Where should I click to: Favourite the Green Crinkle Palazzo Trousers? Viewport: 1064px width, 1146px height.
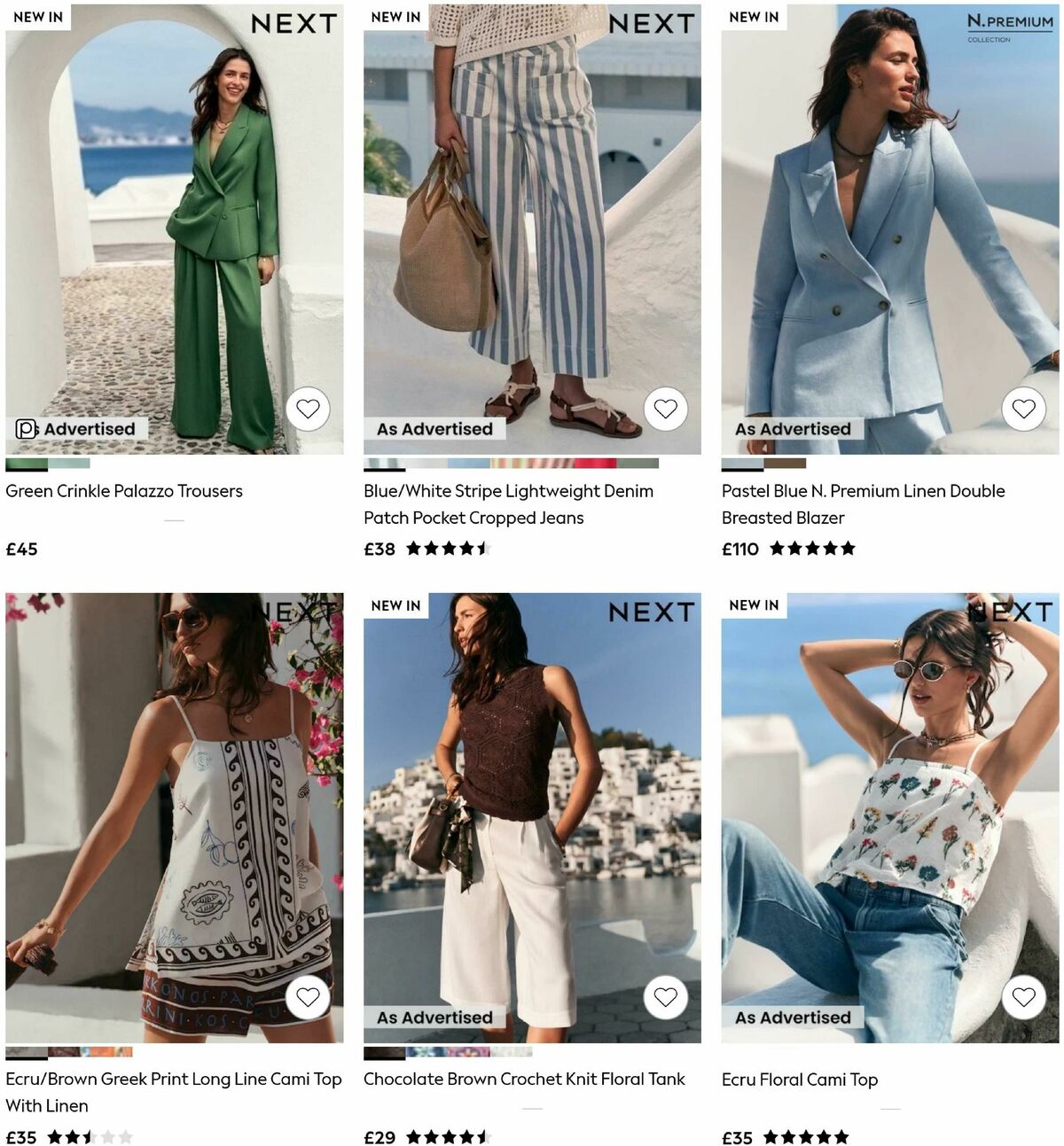tap(308, 409)
